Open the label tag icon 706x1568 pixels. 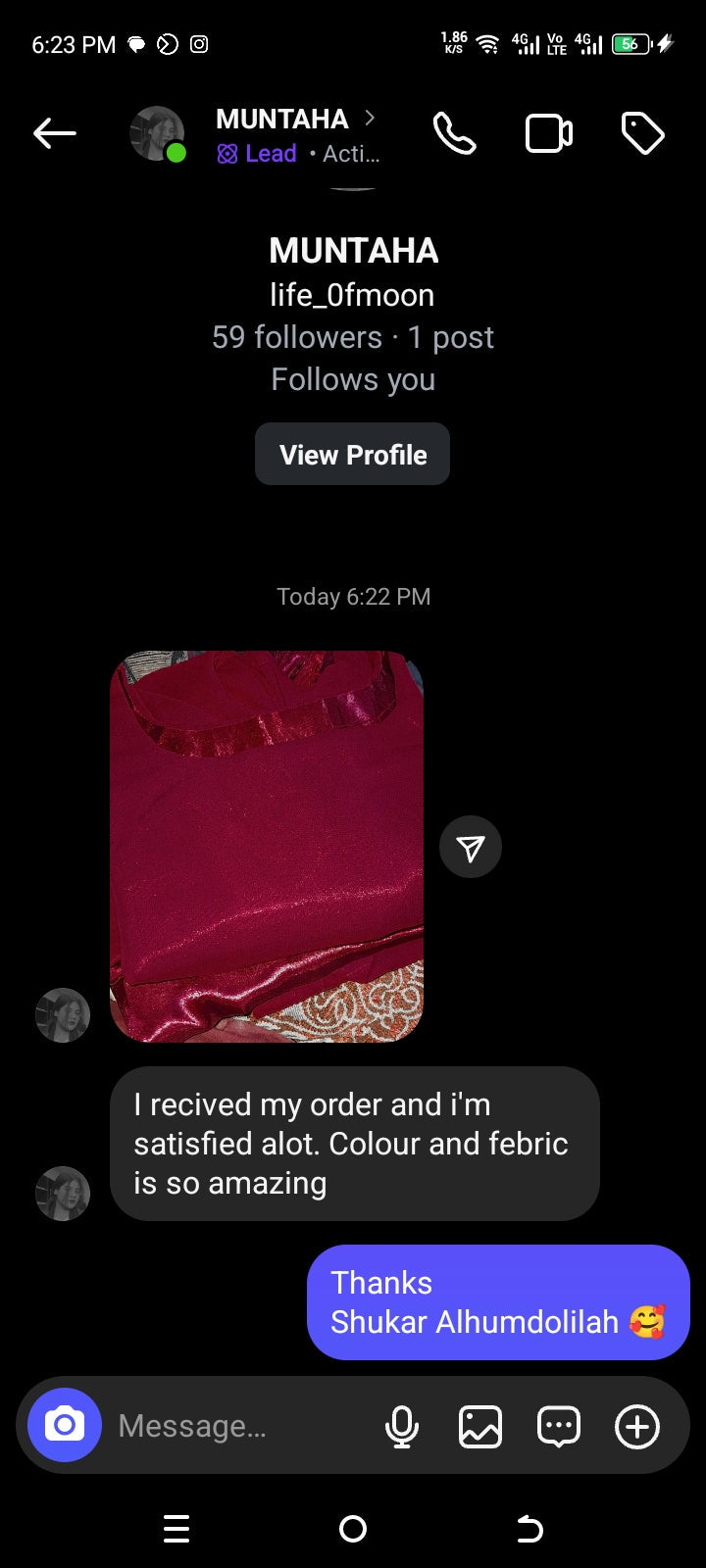tap(642, 133)
